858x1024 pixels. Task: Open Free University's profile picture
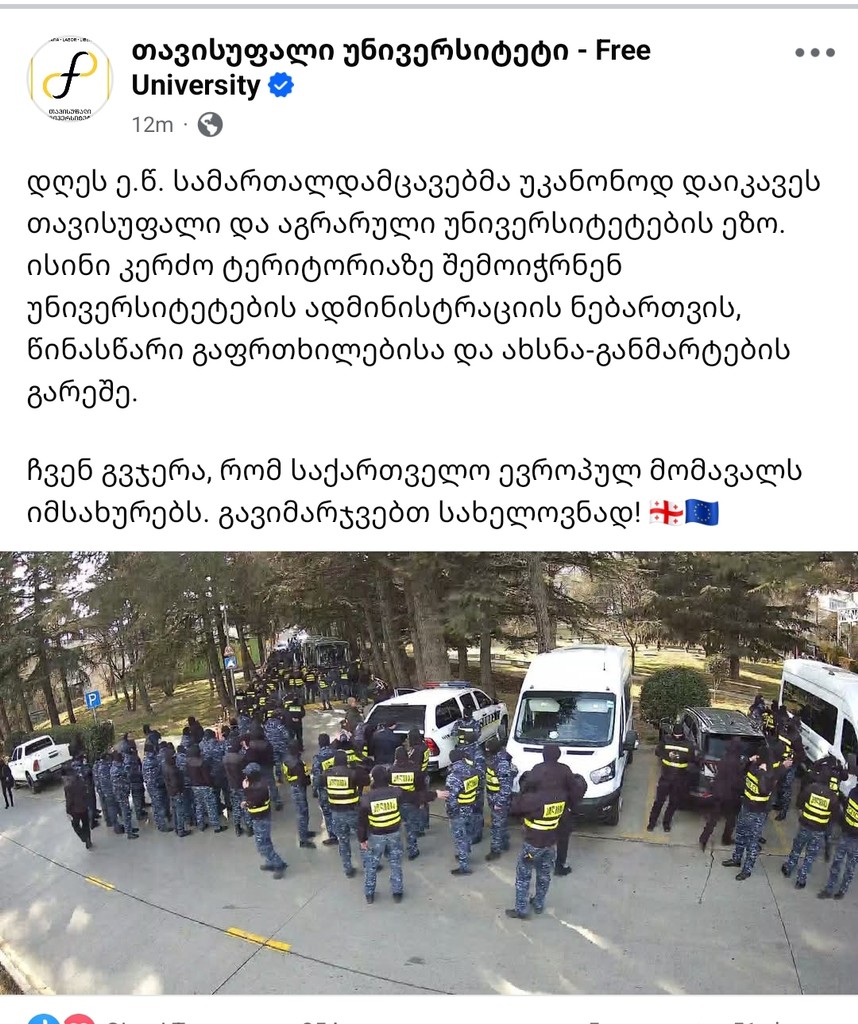69,79
